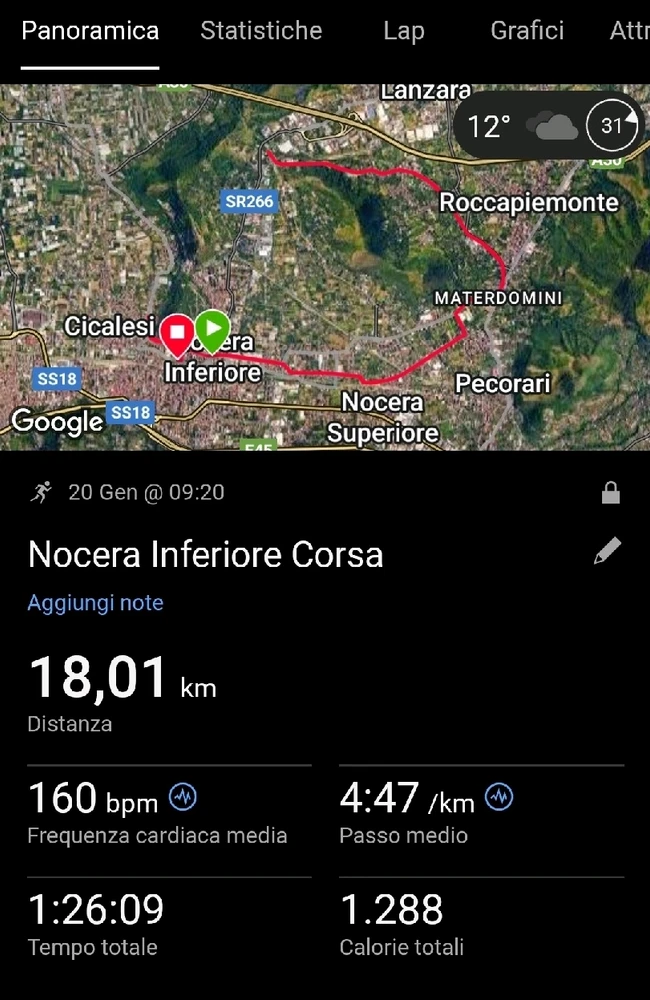Edit the activity name with pencil icon

607,551
